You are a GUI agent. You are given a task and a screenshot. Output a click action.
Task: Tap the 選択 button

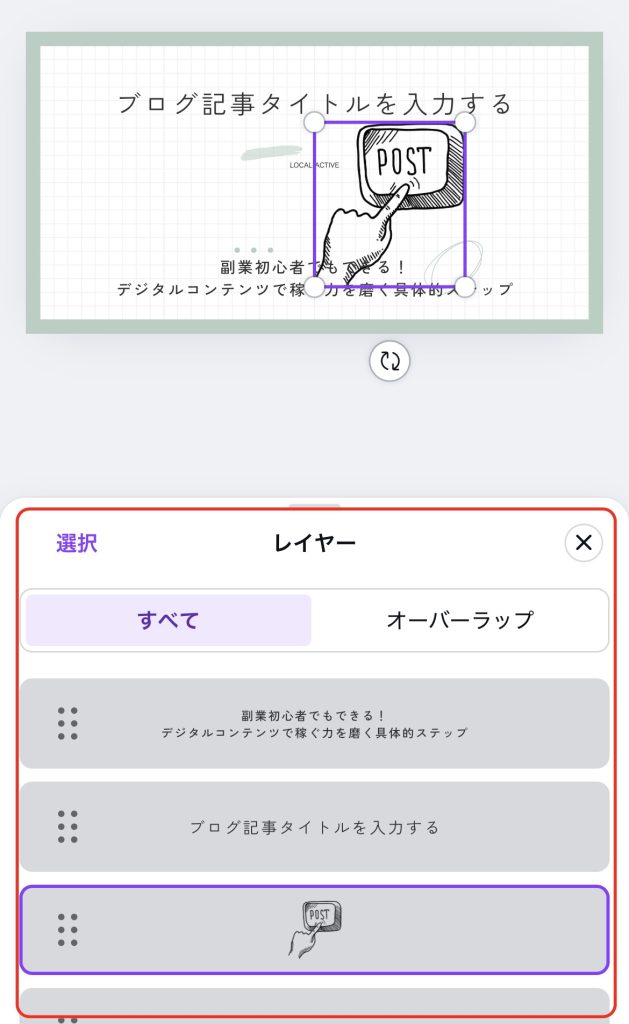[77, 543]
